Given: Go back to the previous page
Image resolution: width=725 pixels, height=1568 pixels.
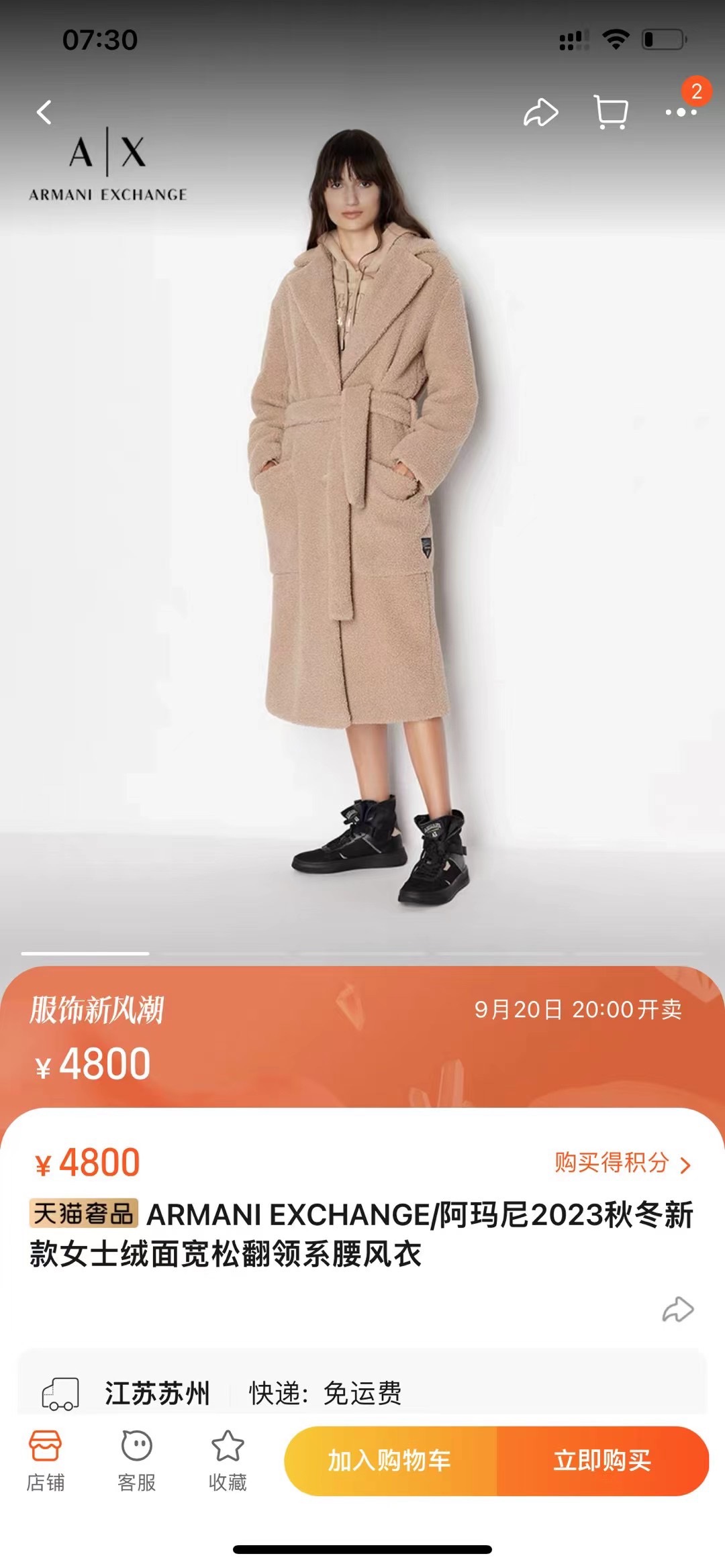Looking at the screenshot, I should (44, 112).
